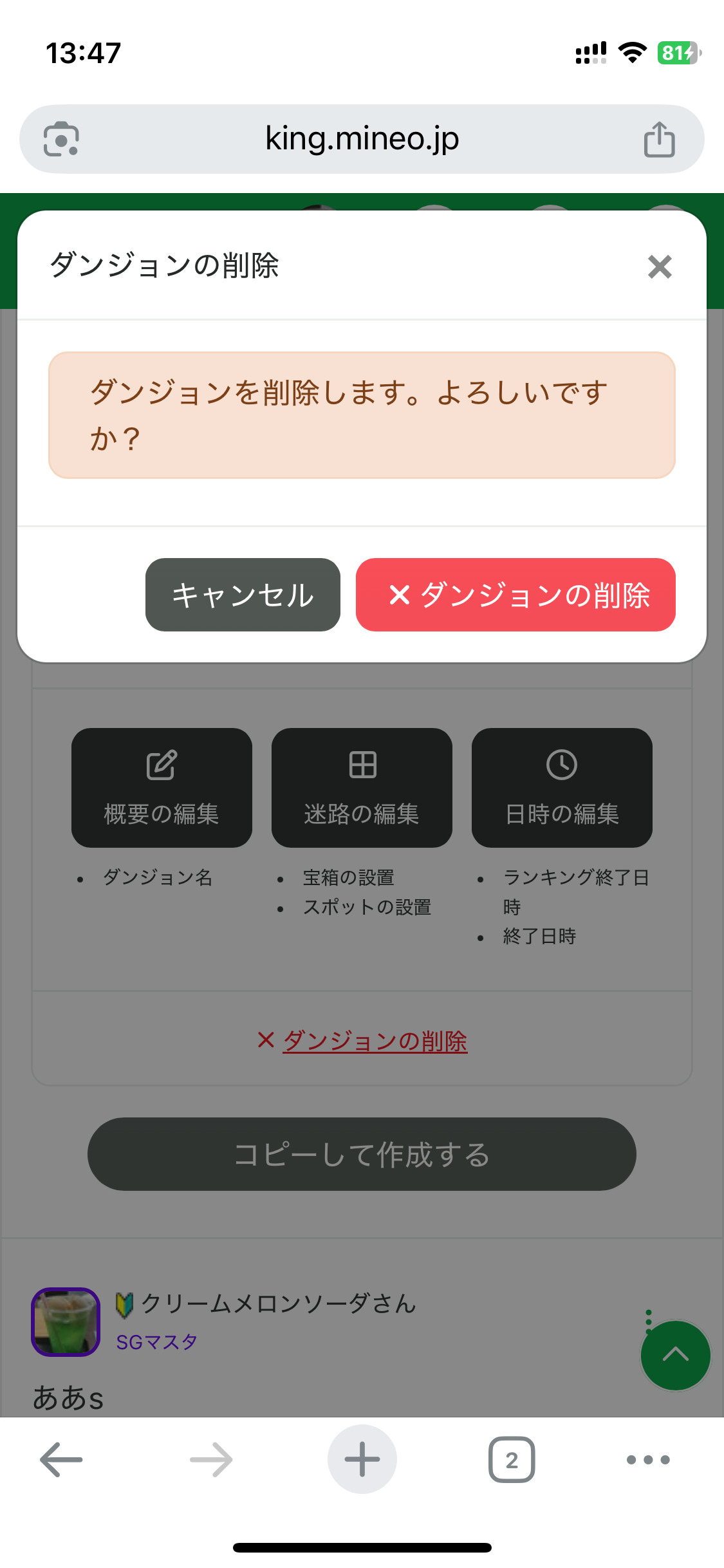724x1568 pixels.
Task: Open a new browser tab
Action: coord(362,1459)
